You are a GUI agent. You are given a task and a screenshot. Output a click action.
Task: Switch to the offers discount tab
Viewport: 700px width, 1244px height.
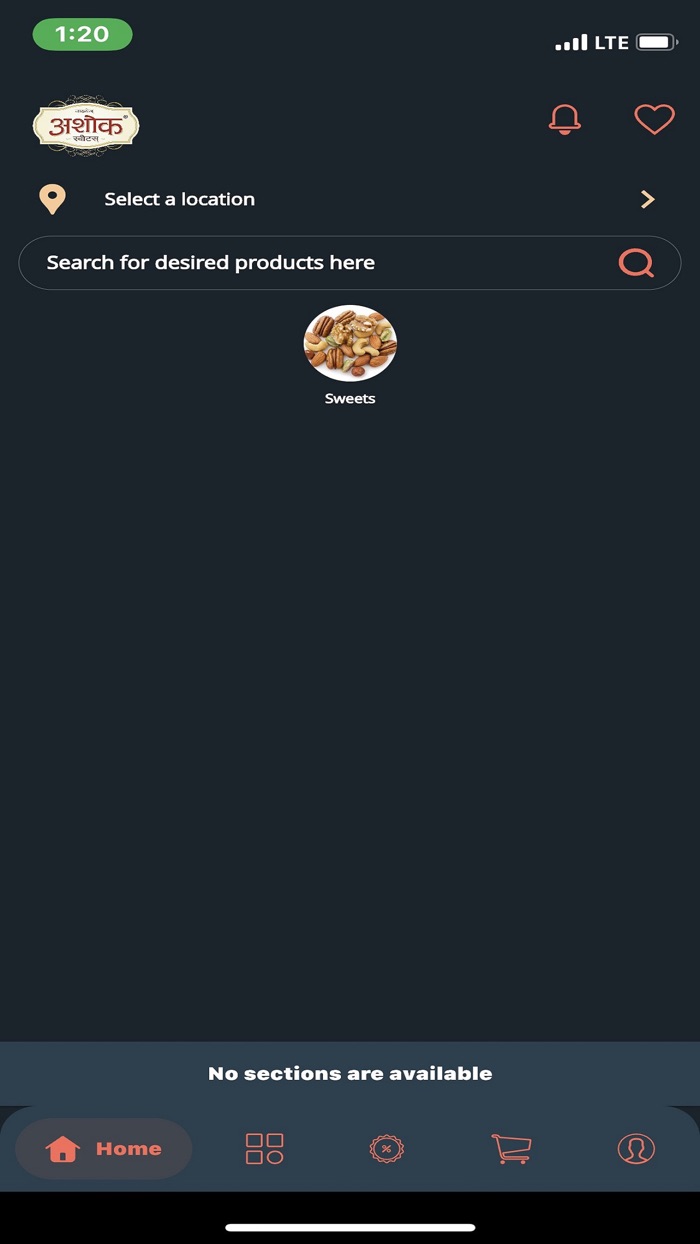click(386, 1149)
